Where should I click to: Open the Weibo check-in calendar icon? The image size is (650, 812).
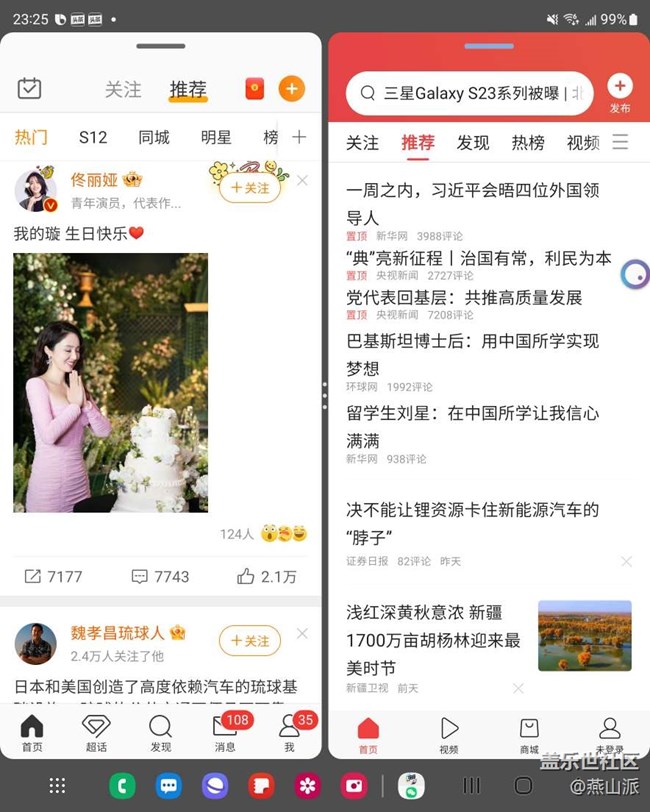[x=29, y=89]
